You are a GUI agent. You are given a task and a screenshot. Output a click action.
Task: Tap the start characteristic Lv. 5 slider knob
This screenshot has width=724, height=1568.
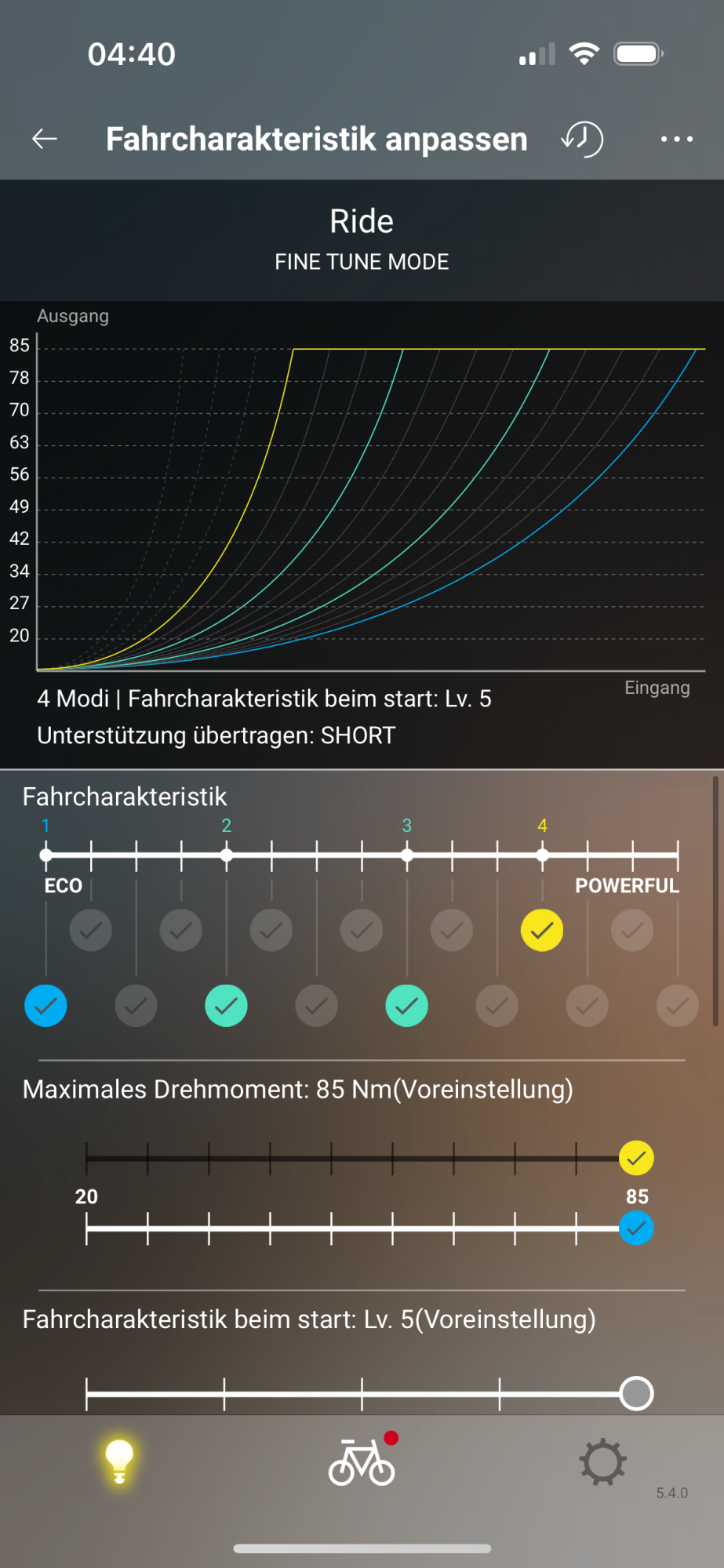tap(636, 1393)
